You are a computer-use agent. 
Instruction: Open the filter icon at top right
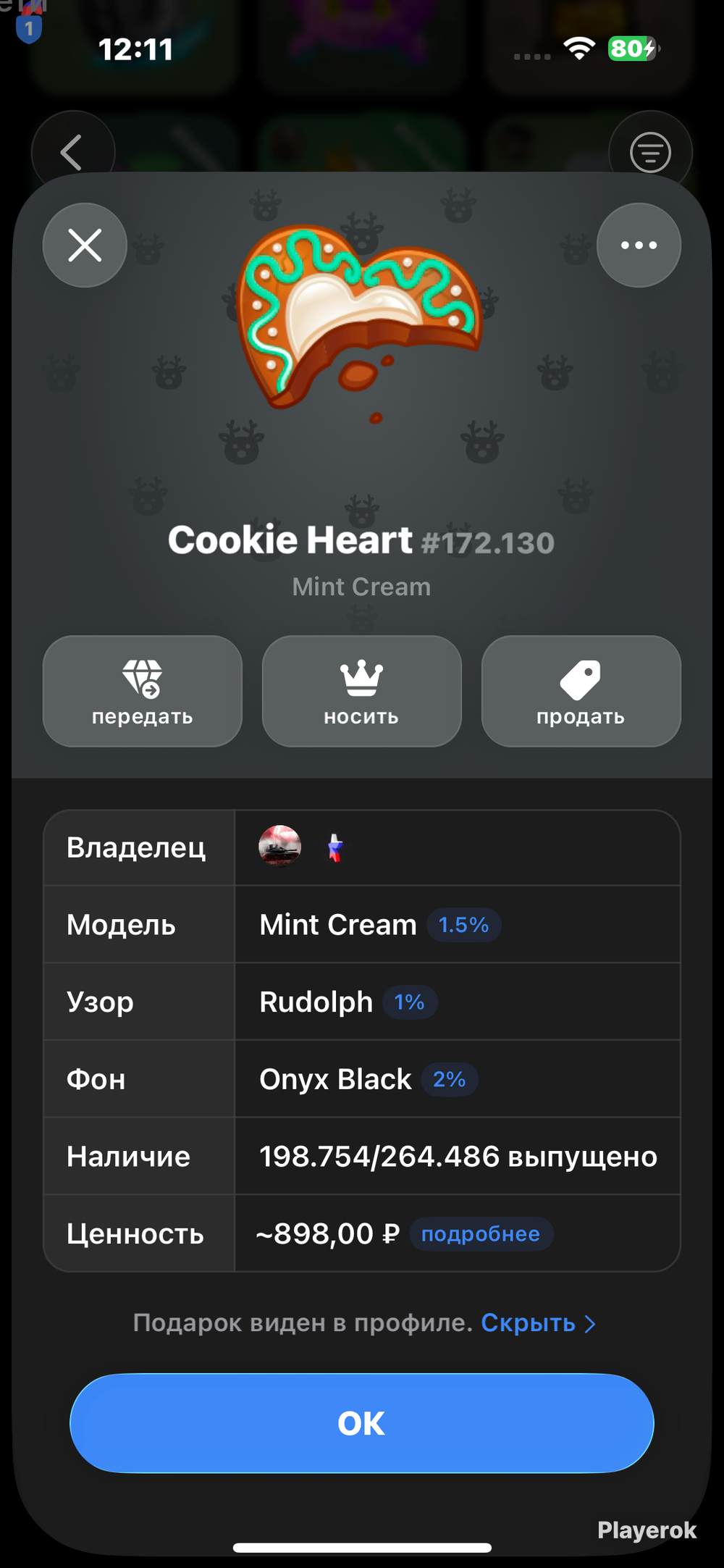[650, 152]
